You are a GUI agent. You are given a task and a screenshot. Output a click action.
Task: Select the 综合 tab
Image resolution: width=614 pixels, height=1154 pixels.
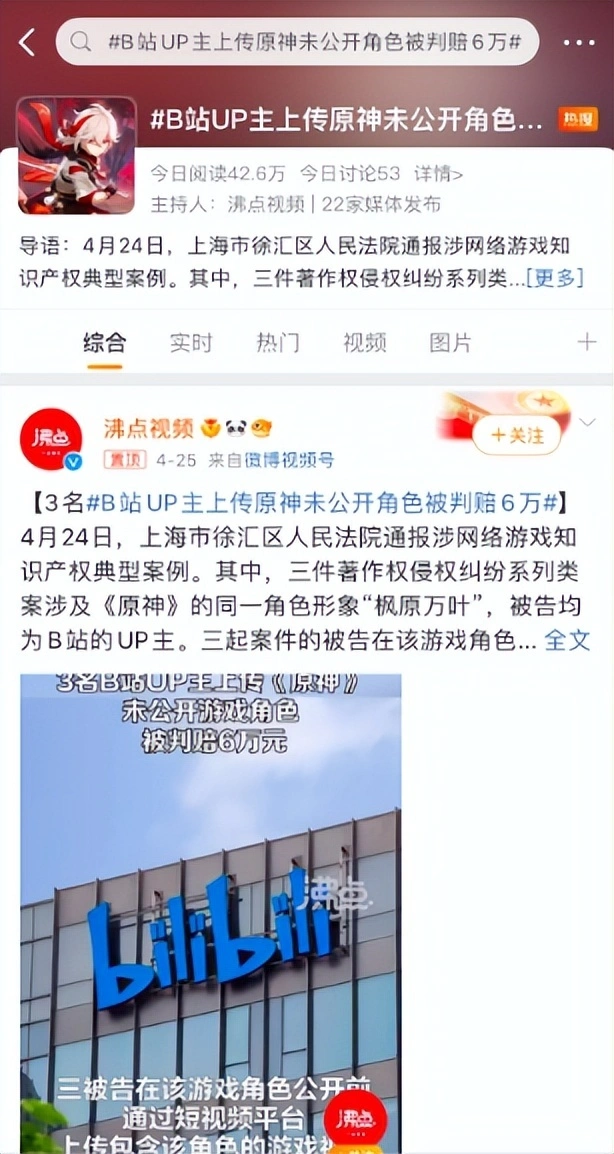tap(104, 343)
